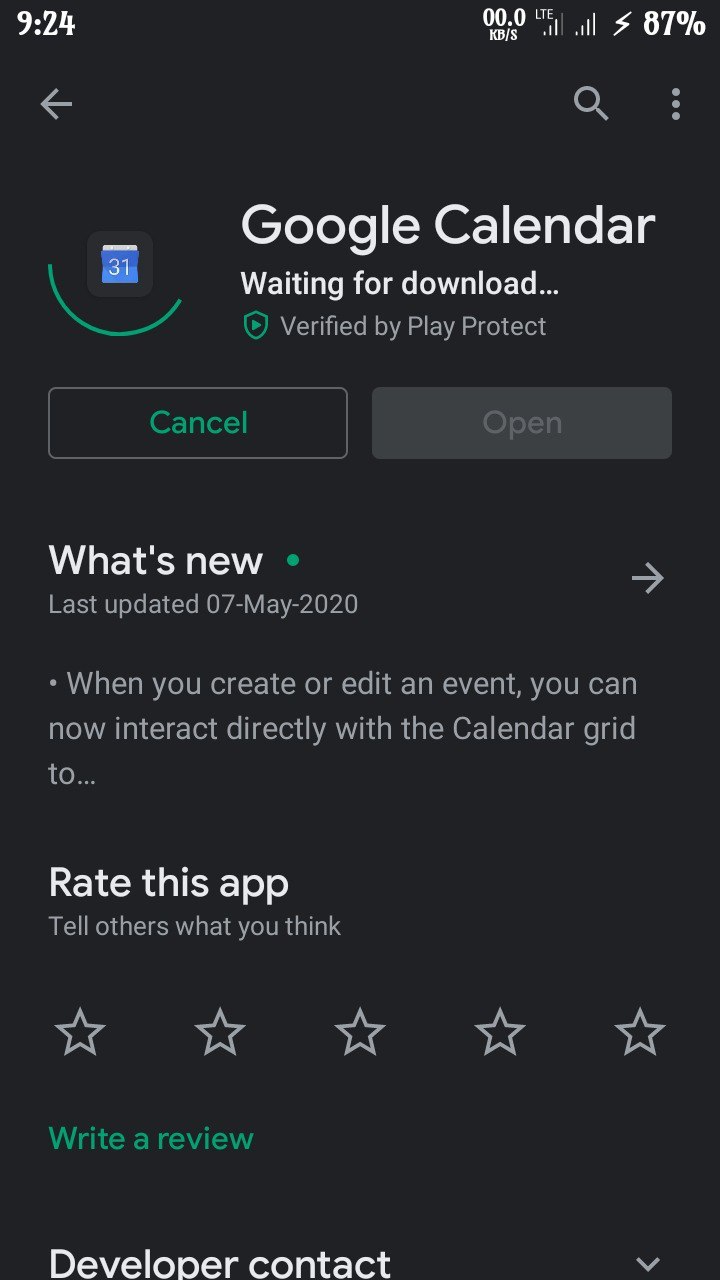Open the What's new arrow
This screenshot has height=1280, width=720.
pyautogui.click(x=648, y=578)
